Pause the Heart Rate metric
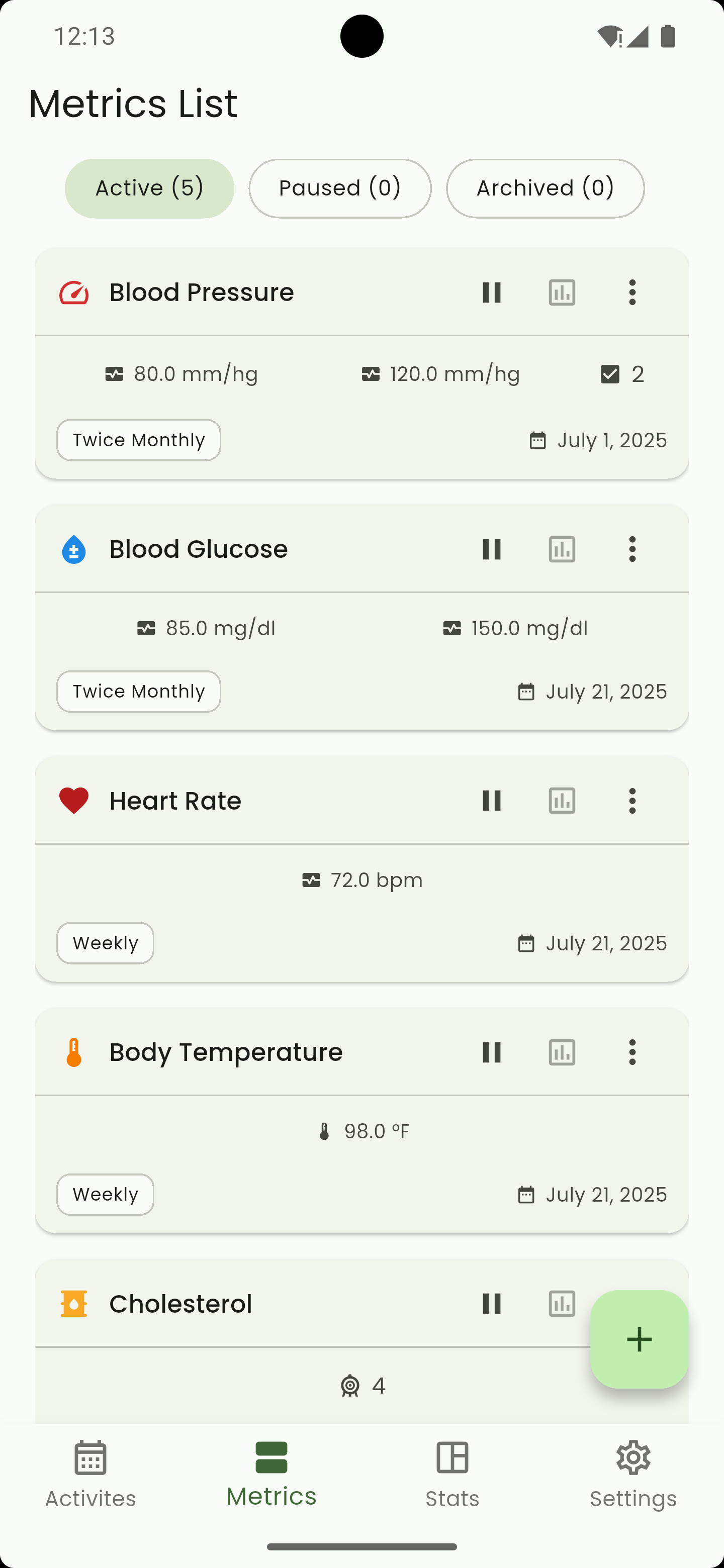This screenshot has height=1568, width=724. click(x=491, y=801)
